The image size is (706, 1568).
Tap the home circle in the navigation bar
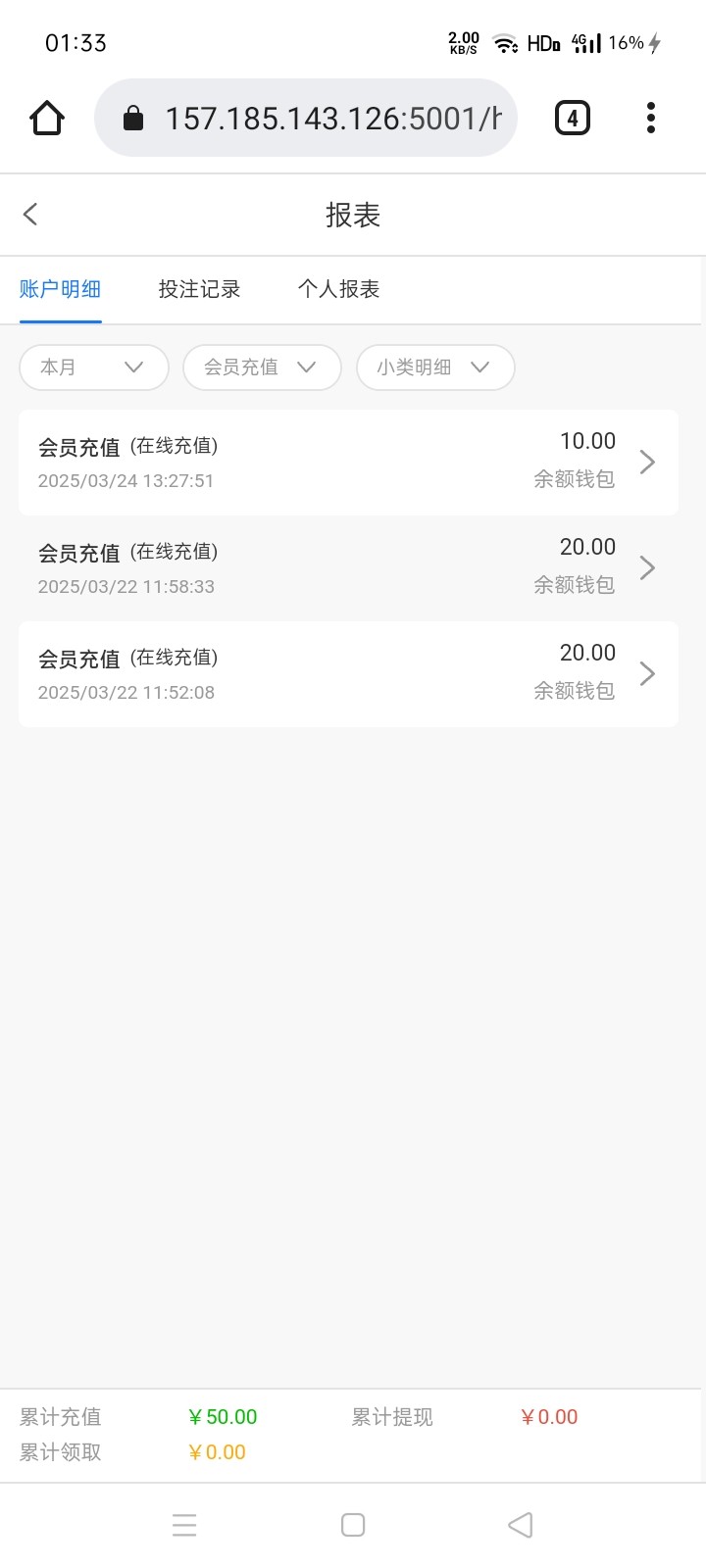tap(352, 1524)
